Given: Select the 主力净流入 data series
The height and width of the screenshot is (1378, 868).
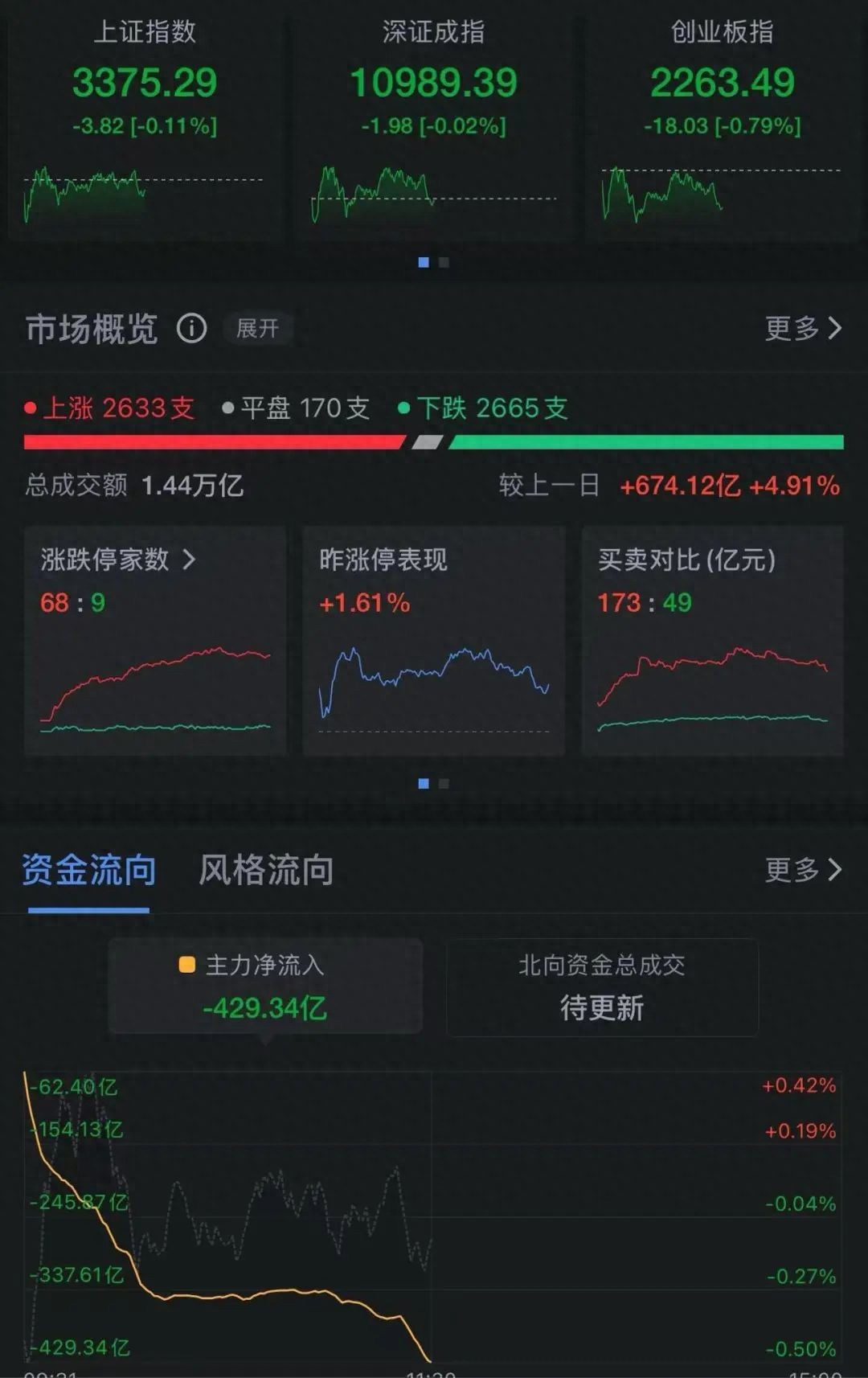Looking at the screenshot, I should click(x=265, y=986).
